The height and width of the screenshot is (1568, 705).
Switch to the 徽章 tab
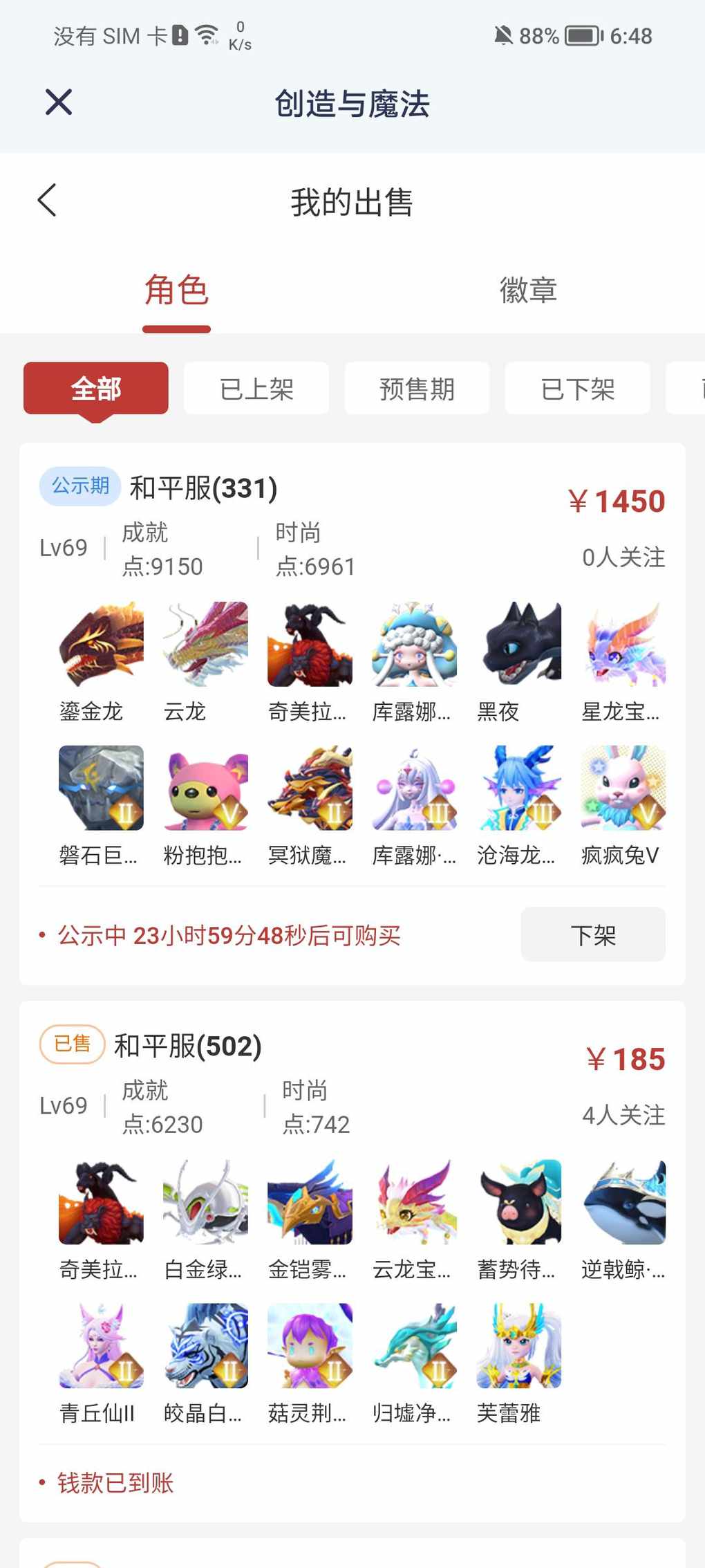coord(528,290)
